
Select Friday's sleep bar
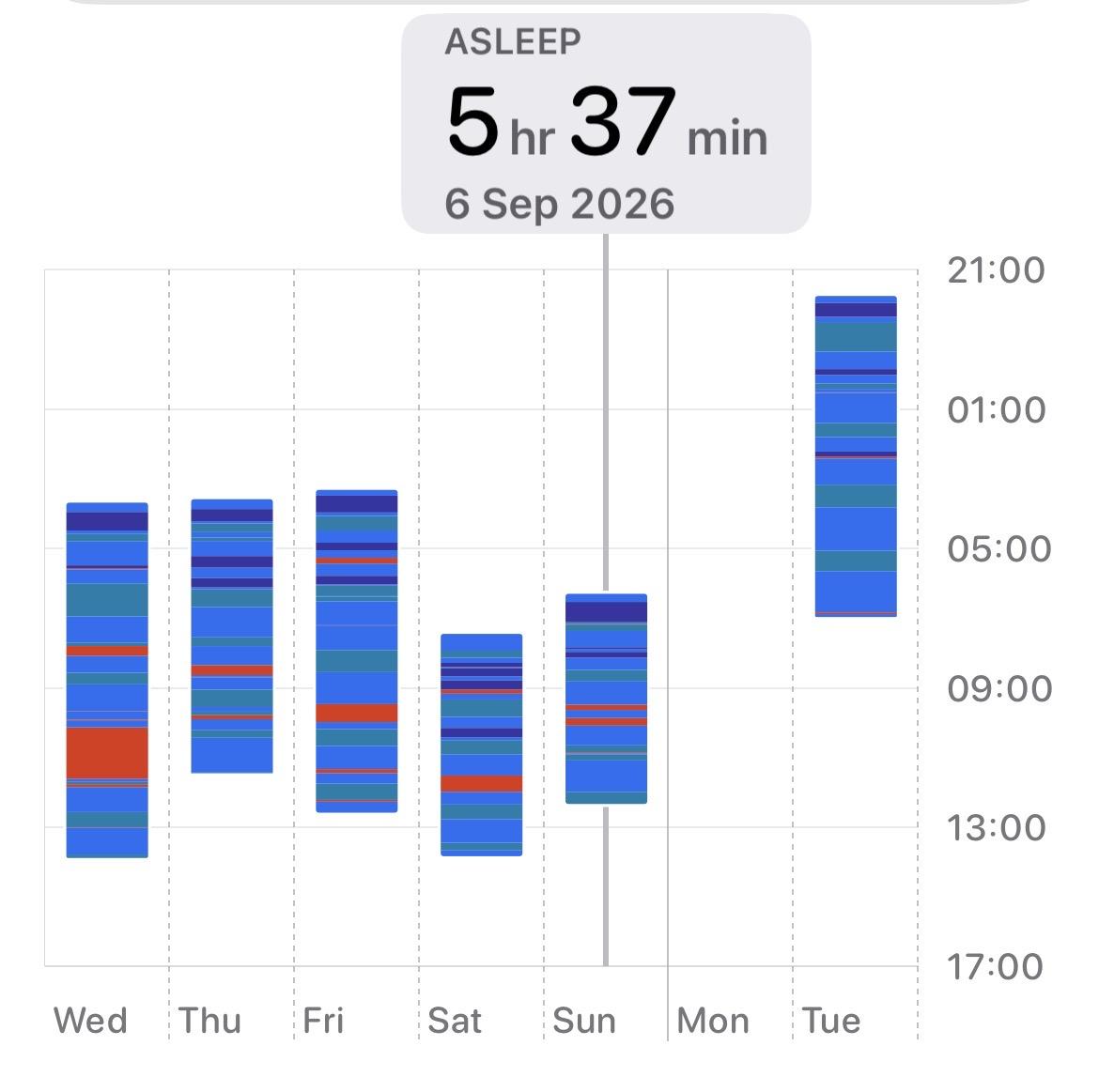(357, 651)
